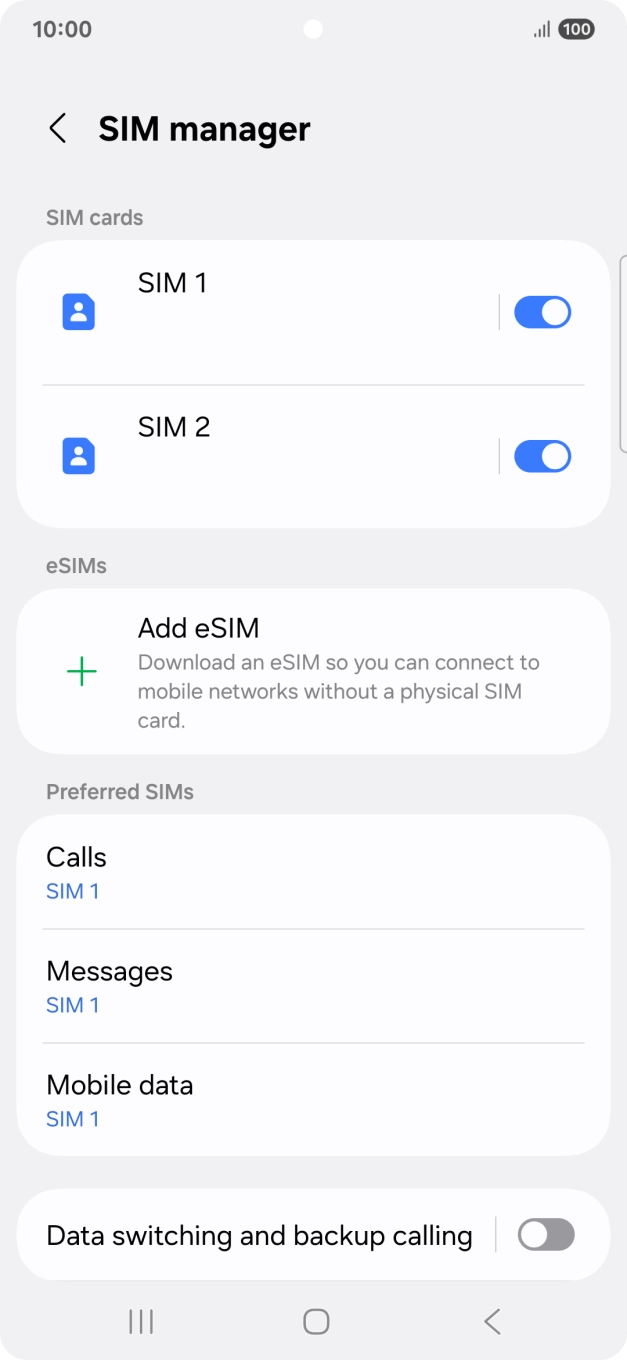627x1360 pixels.
Task: Go back from SIM manager
Action: pos(58,129)
